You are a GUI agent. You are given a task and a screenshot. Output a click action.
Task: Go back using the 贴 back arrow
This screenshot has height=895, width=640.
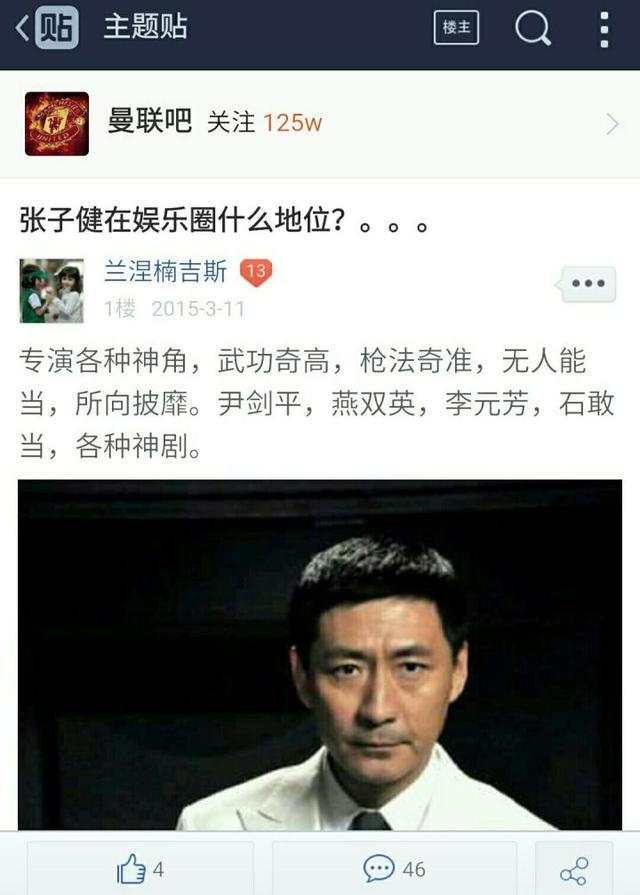[x=45, y=28]
